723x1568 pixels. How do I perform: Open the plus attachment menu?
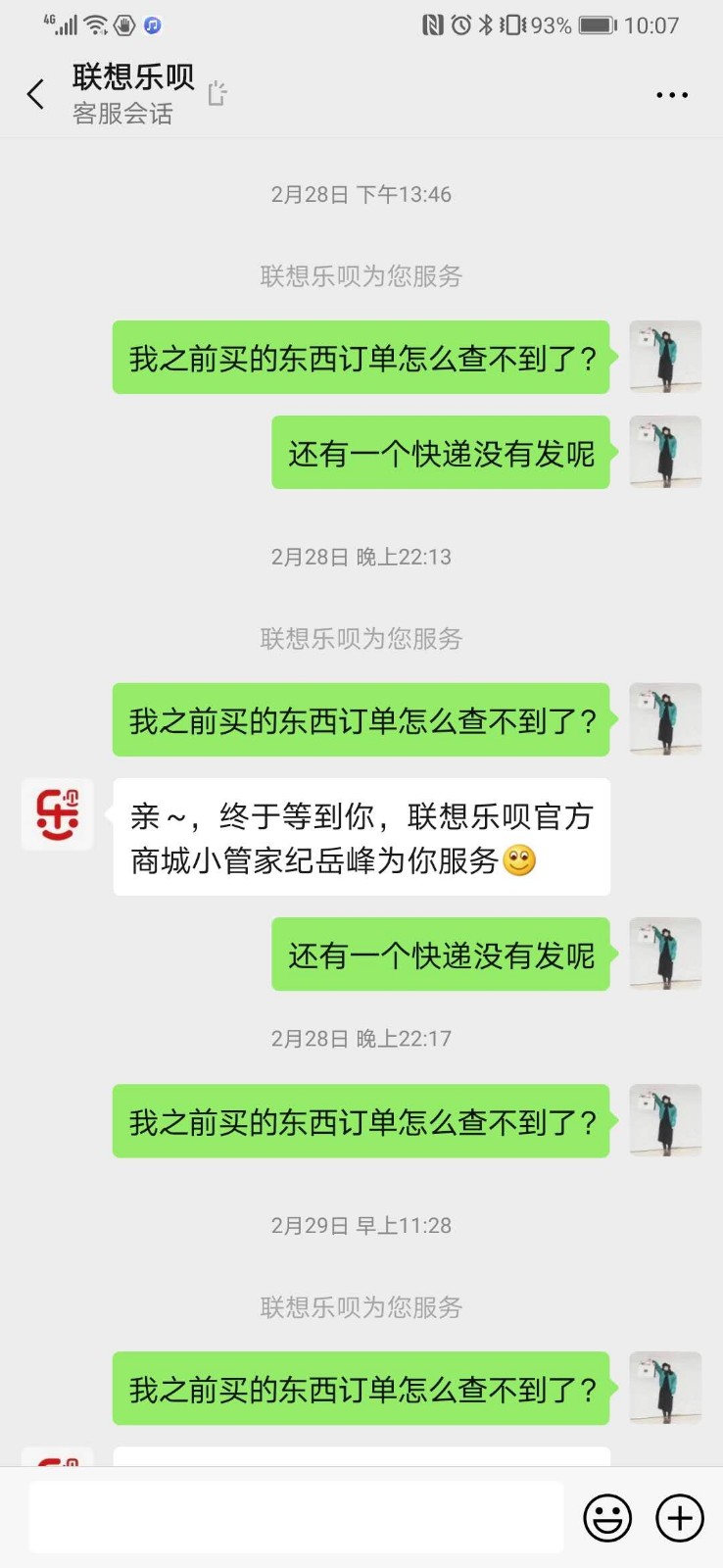pos(680,1518)
